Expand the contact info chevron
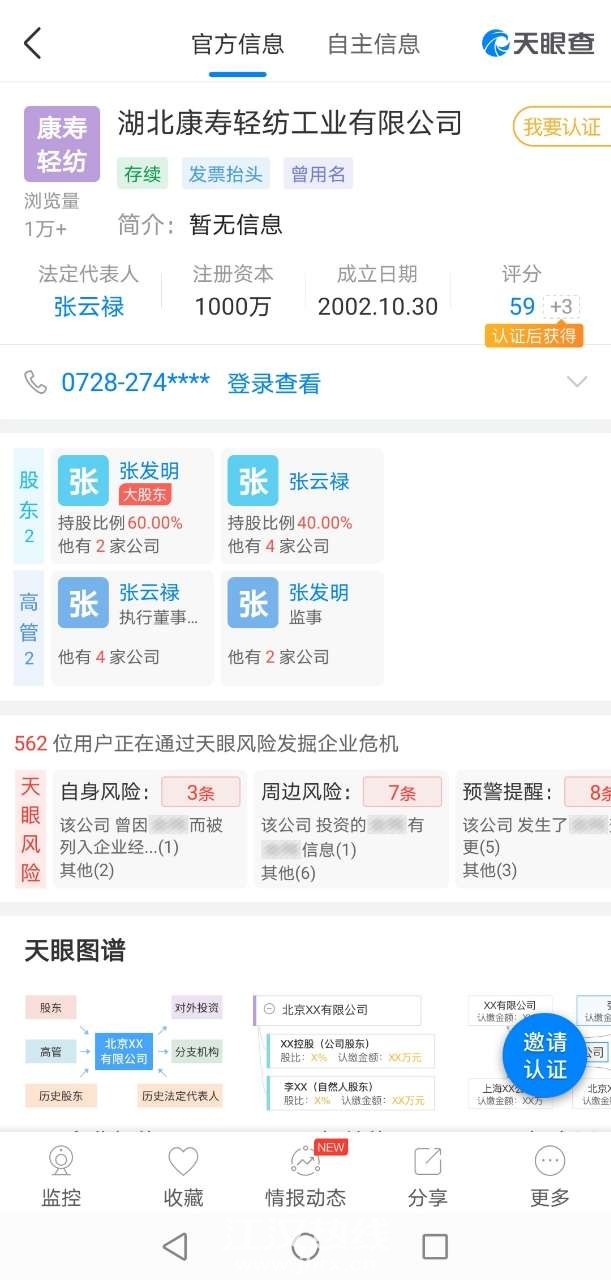 [x=576, y=382]
